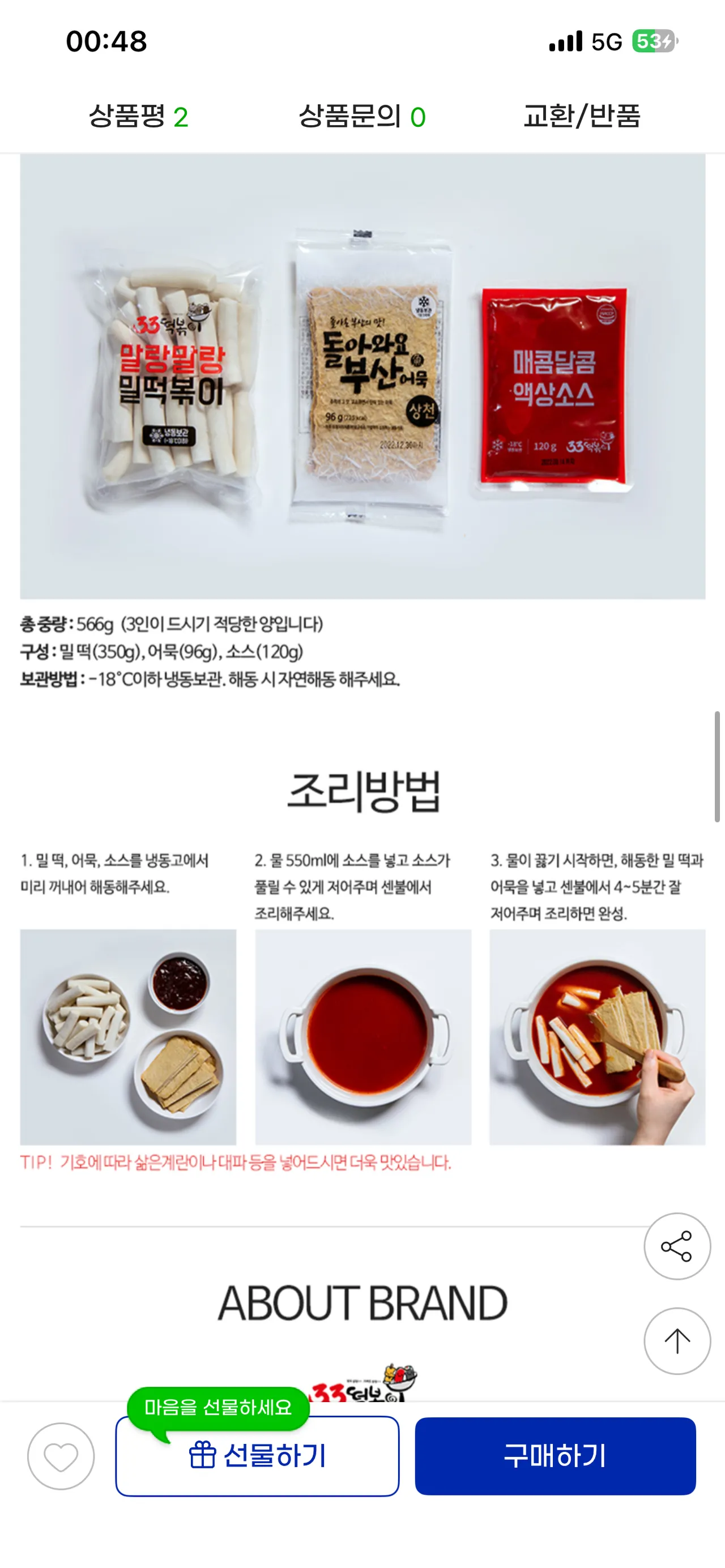This screenshot has width=725, height=1568.
Task: Open the 상품문의 product inquiry tab
Action: coord(361,116)
